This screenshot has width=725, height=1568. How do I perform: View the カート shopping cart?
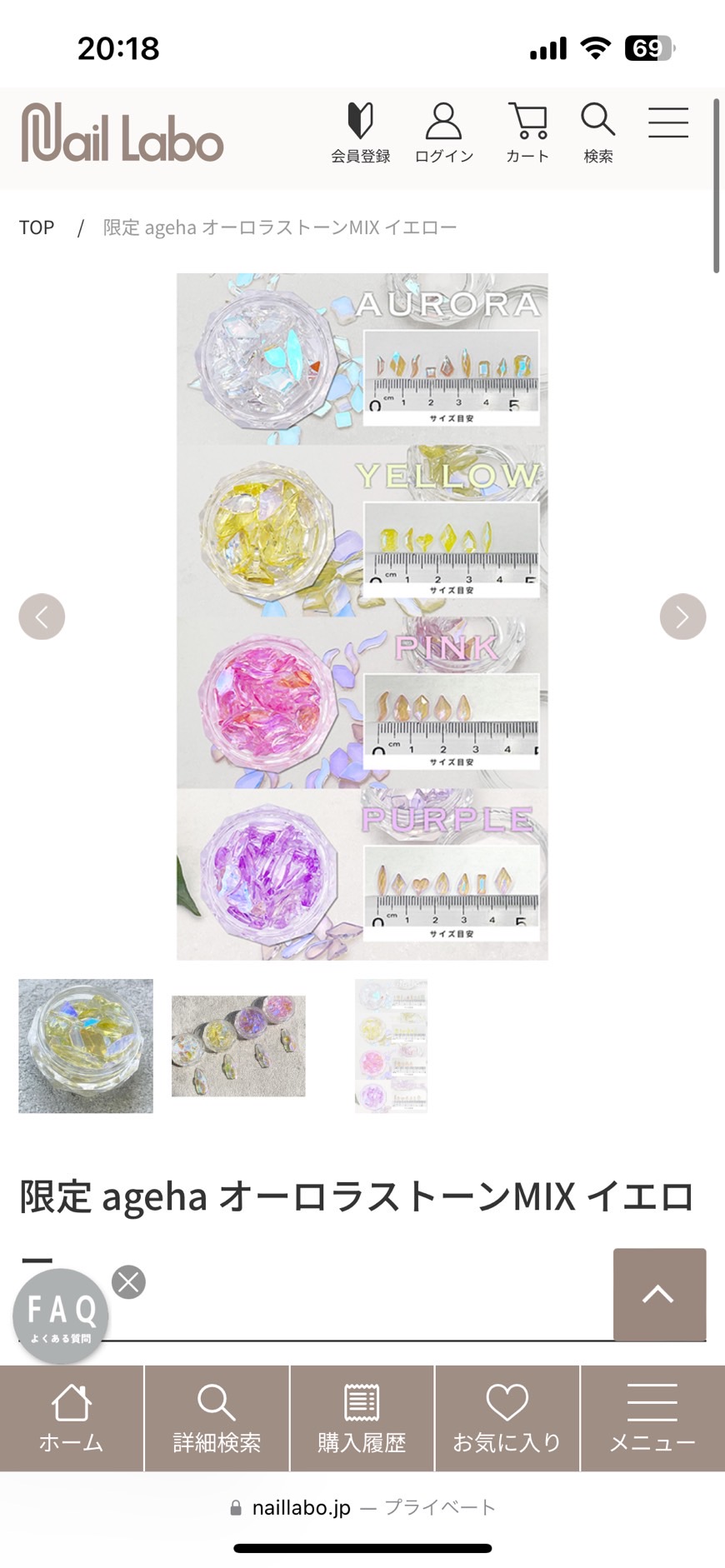(527, 132)
